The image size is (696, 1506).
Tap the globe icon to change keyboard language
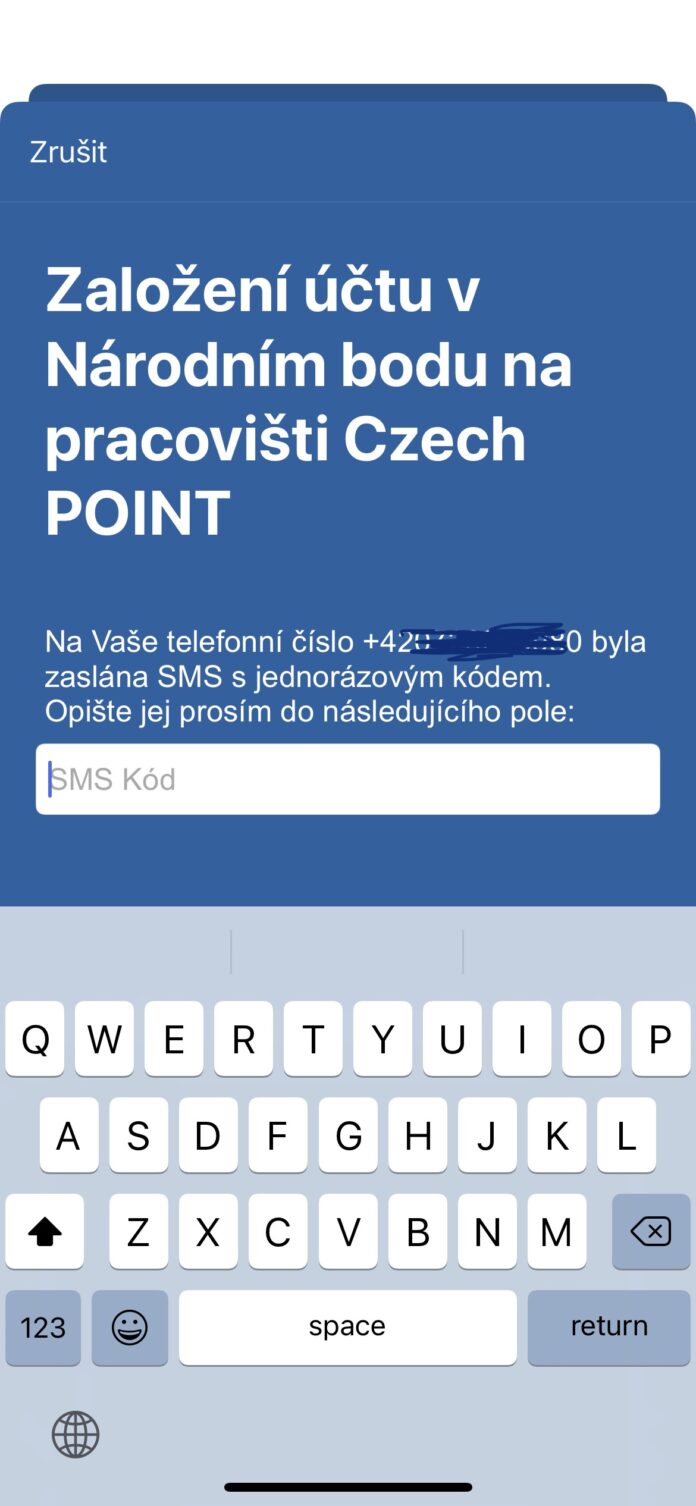coord(76,1435)
